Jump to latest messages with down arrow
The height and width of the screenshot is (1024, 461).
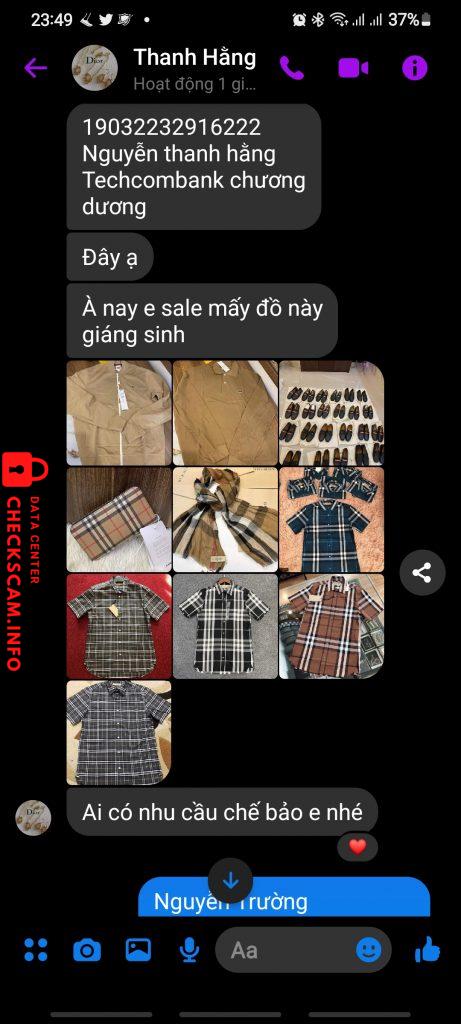point(230,880)
